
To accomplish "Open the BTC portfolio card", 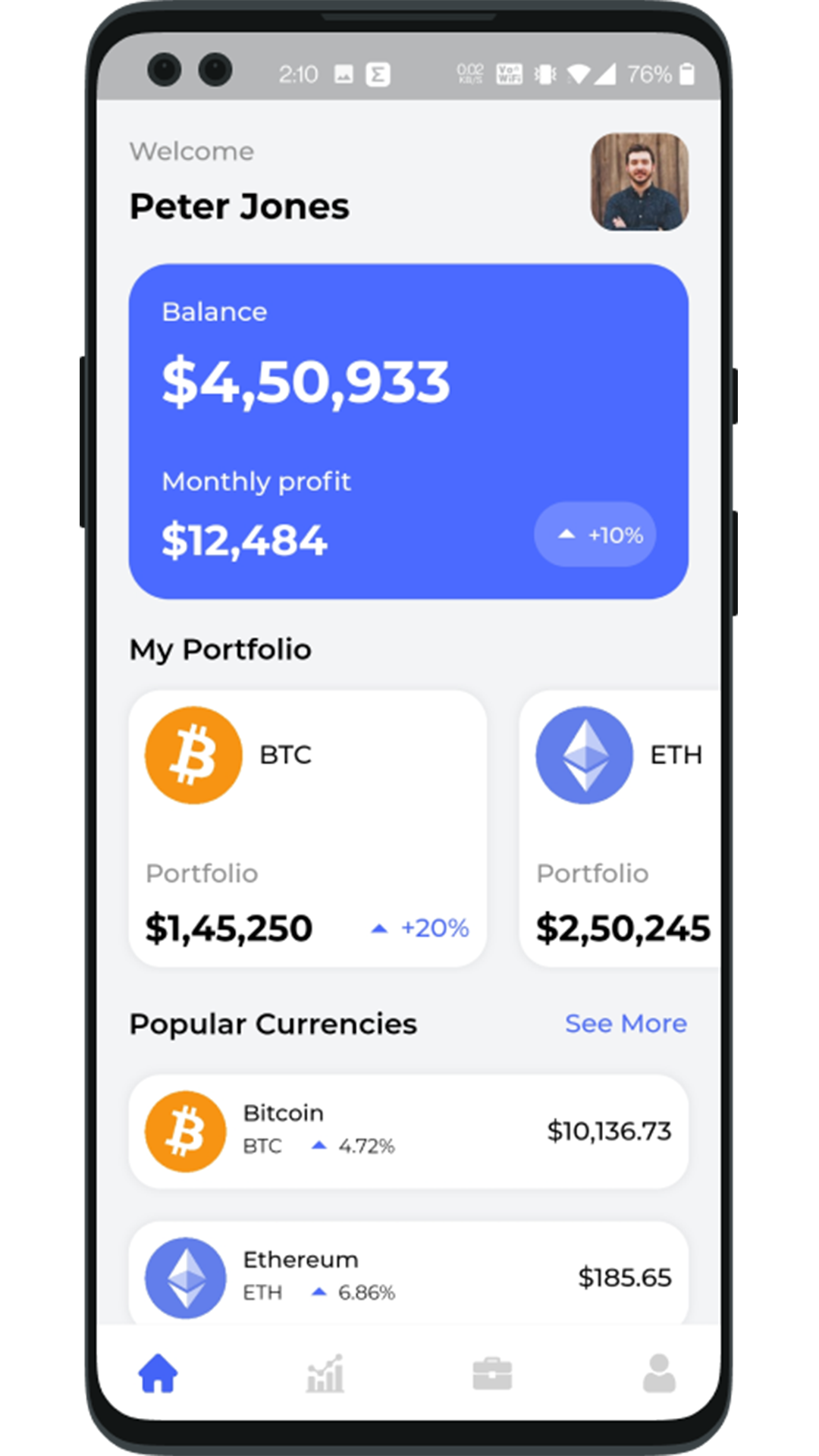I will coord(307,828).
